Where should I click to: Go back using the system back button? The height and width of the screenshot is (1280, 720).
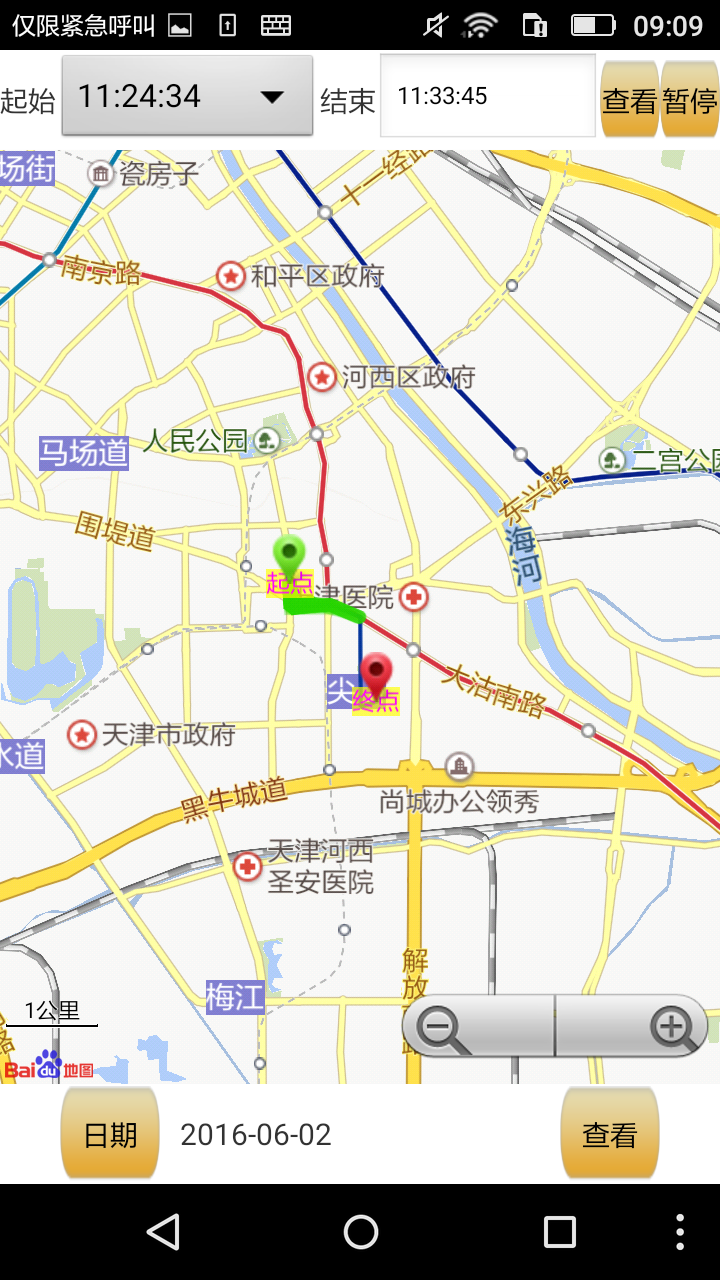click(x=163, y=1231)
